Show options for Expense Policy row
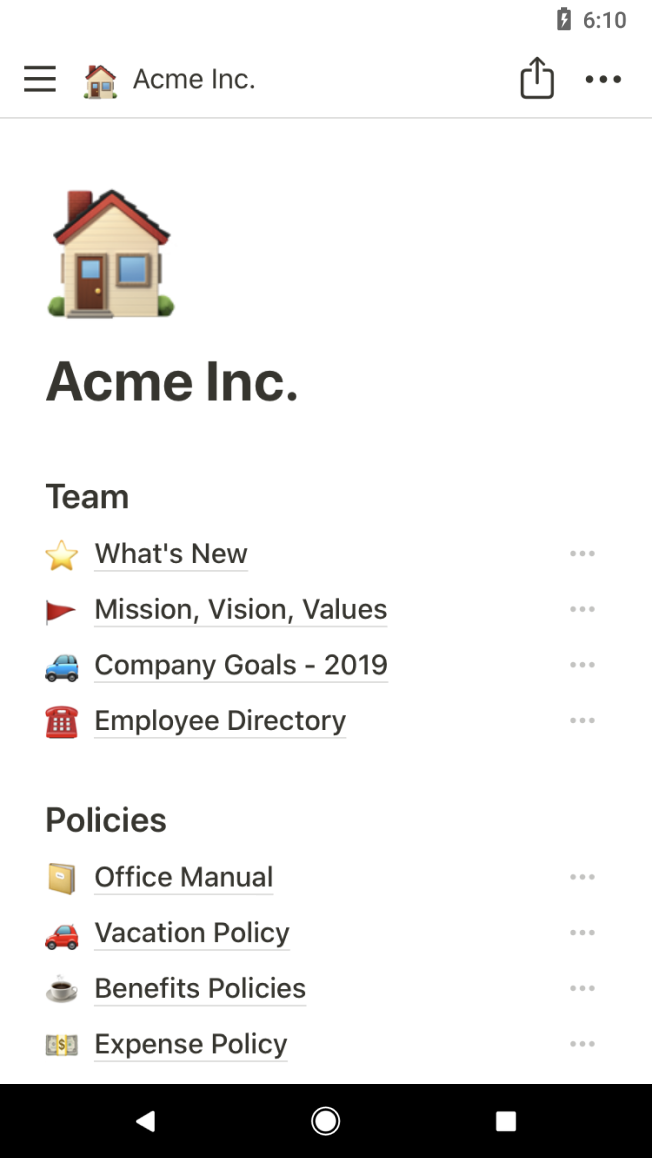This screenshot has height=1158, width=652. pos(582,1044)
